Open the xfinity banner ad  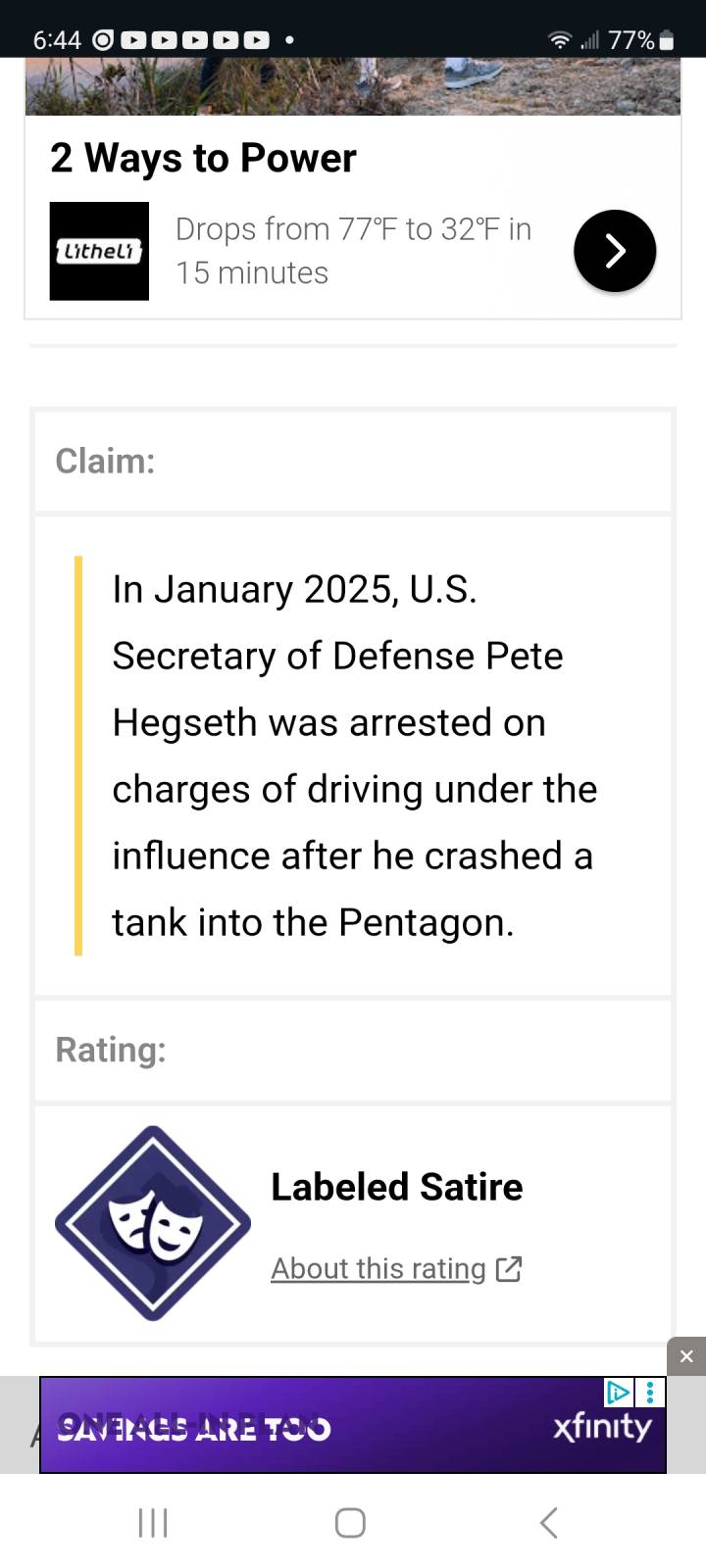tap(353, 1425)
